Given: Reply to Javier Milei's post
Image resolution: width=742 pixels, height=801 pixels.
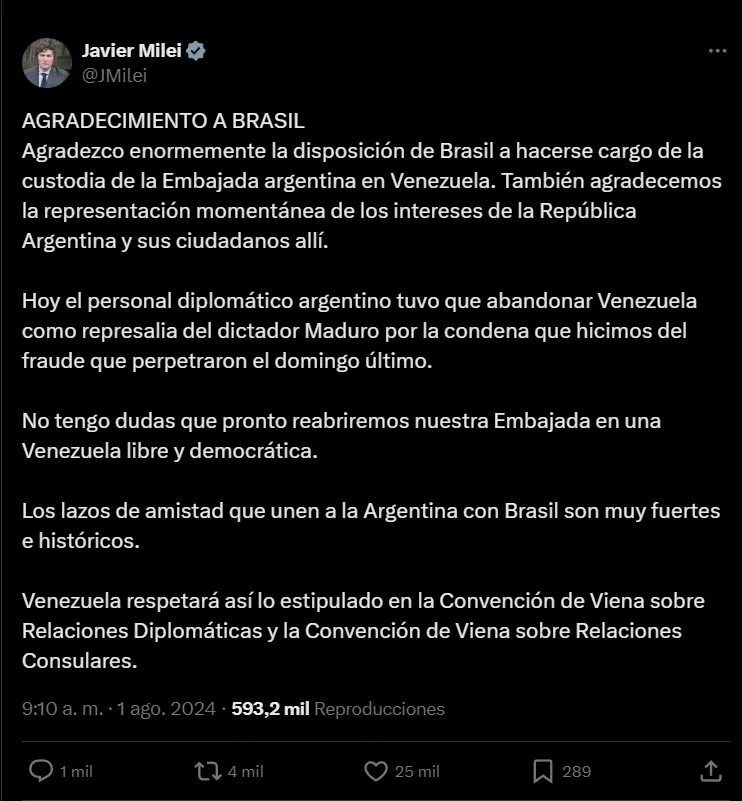Looking at the screenshot, I should tap(42, 771).
